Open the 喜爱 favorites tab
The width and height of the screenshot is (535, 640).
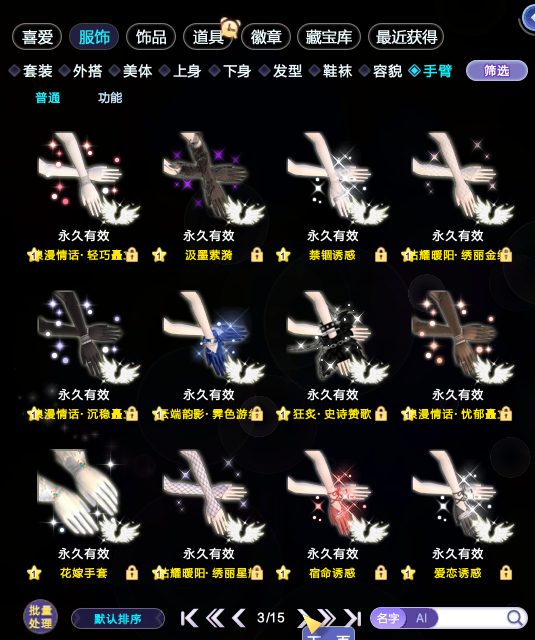coord(37,37)
